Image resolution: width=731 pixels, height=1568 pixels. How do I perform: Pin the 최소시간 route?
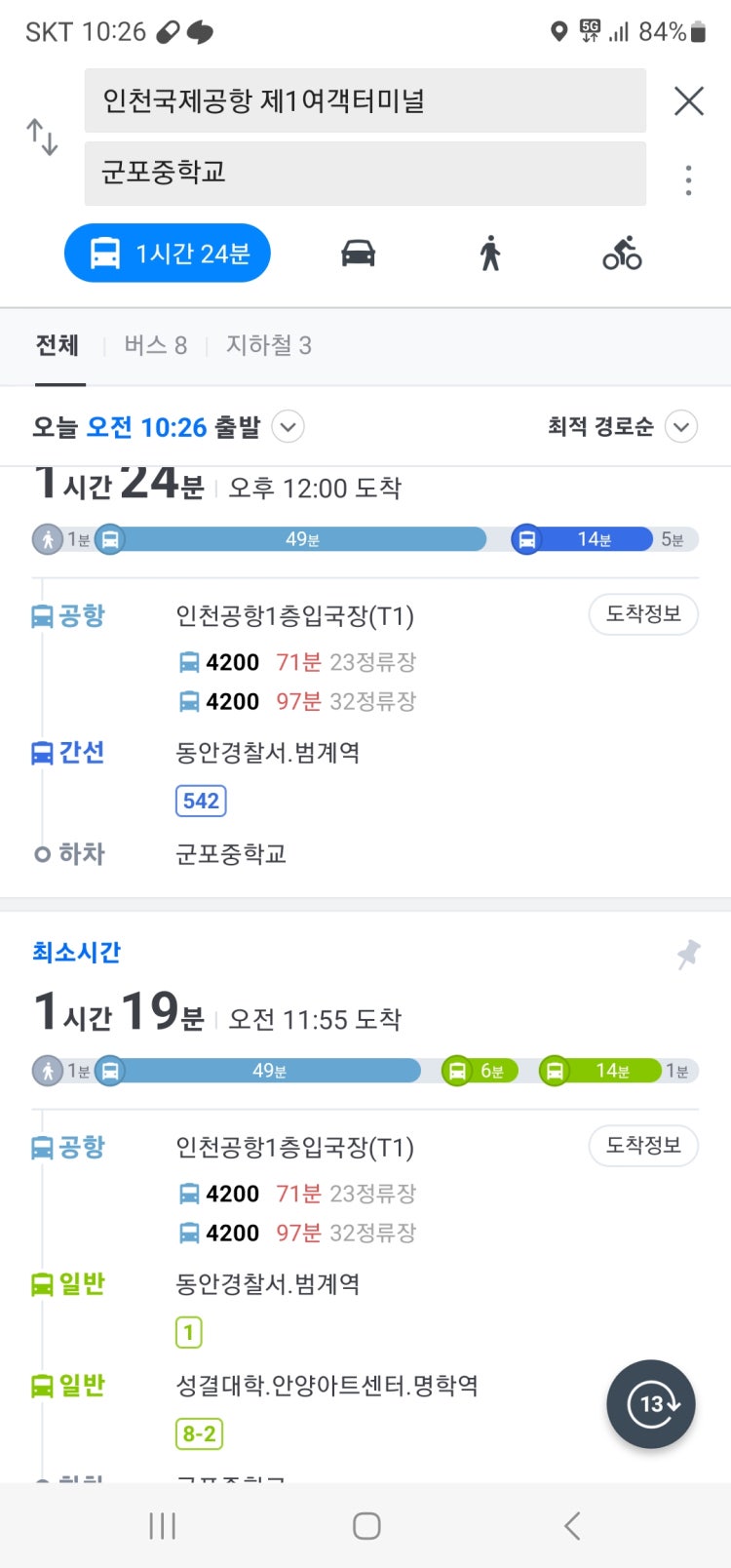point(688,954)
